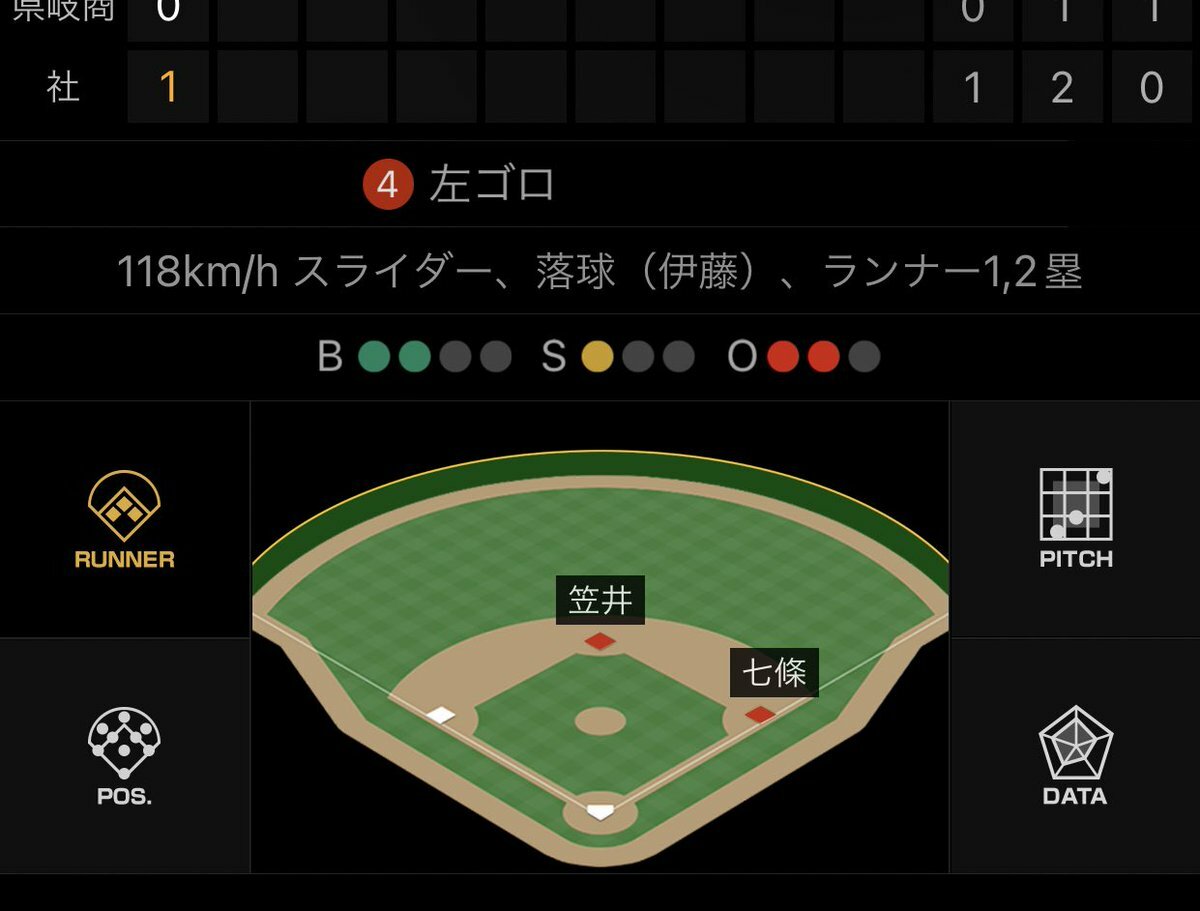Tap runner label 七條 on first base
Viewport: 1200px width, 911px height.
[x=774, y=673]
